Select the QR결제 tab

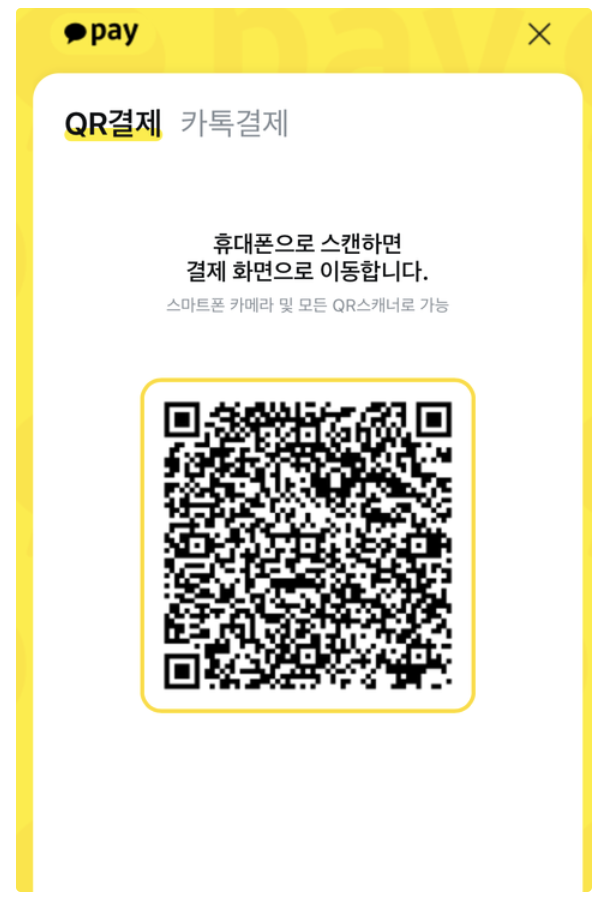pos(112,123)
